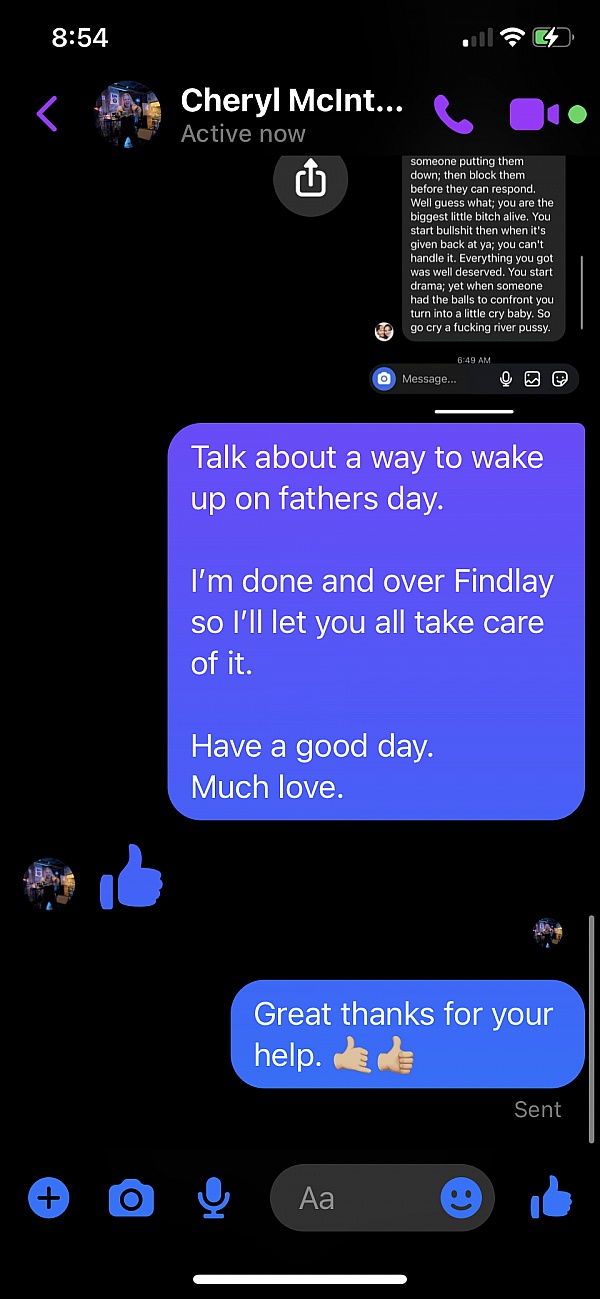Share the forwarded screenshot image
Viewport: 600px width, 1299px height.
[x=311, y=180]
